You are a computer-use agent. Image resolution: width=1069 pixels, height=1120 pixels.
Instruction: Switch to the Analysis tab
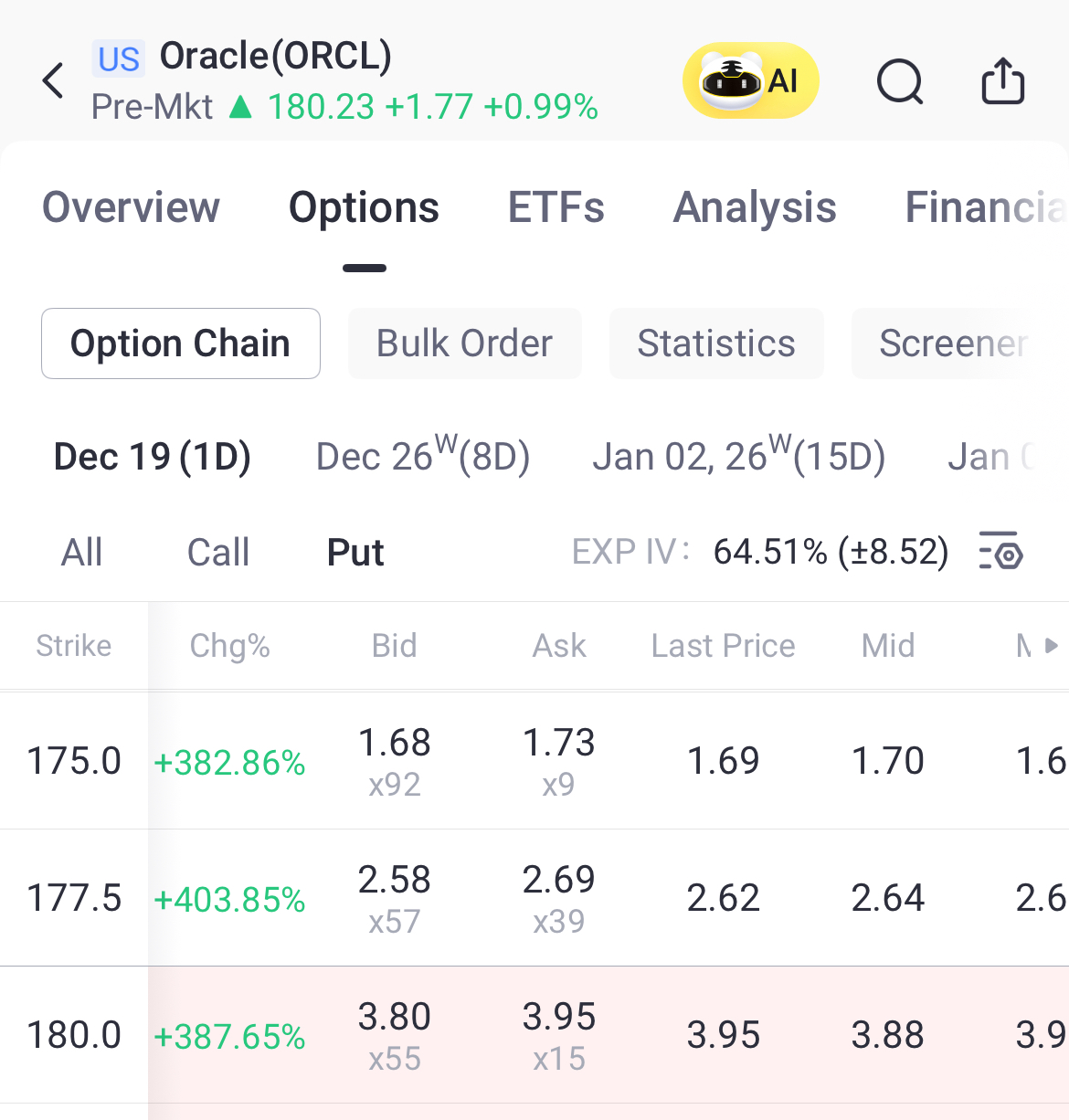(x=755, y=207)
